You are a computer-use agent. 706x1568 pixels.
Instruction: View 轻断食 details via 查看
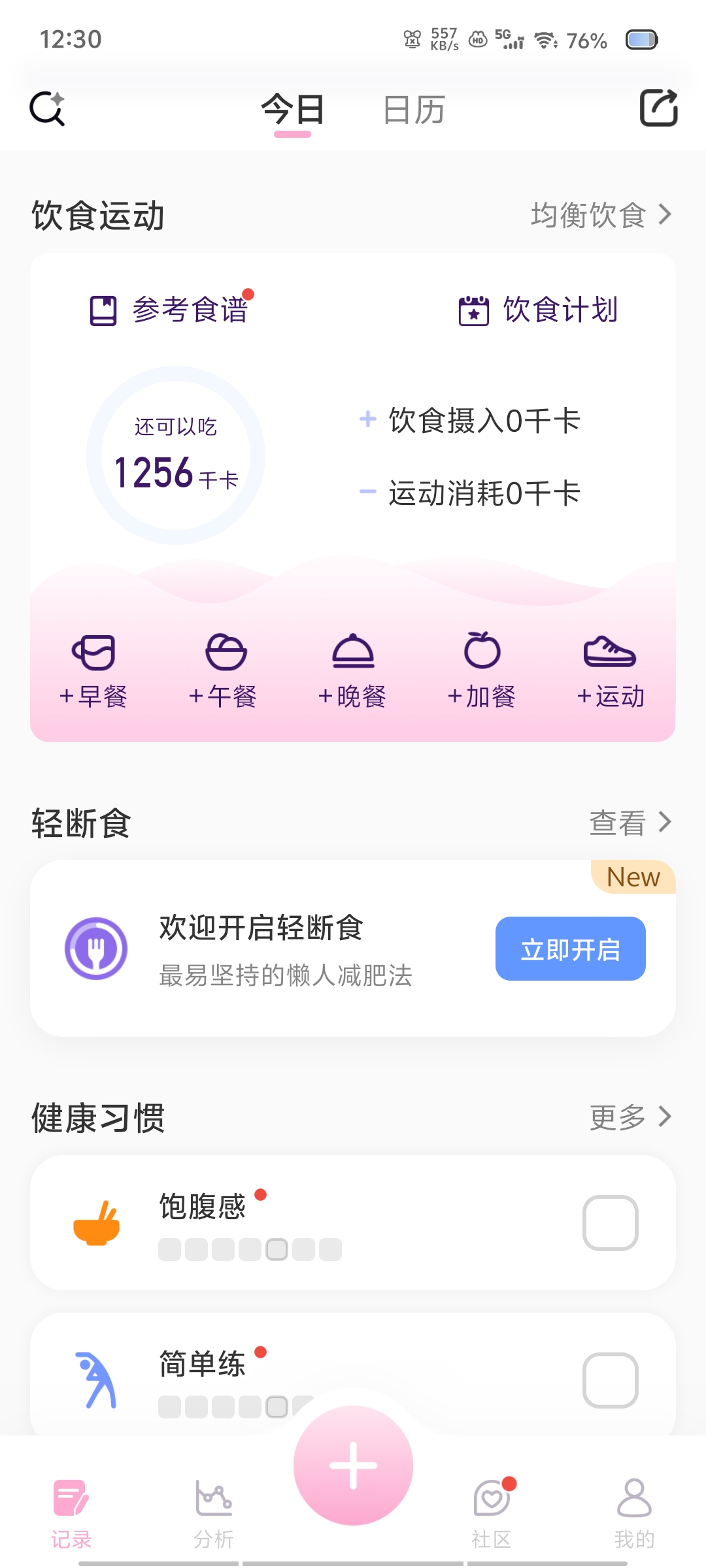(x=630, y=823)
